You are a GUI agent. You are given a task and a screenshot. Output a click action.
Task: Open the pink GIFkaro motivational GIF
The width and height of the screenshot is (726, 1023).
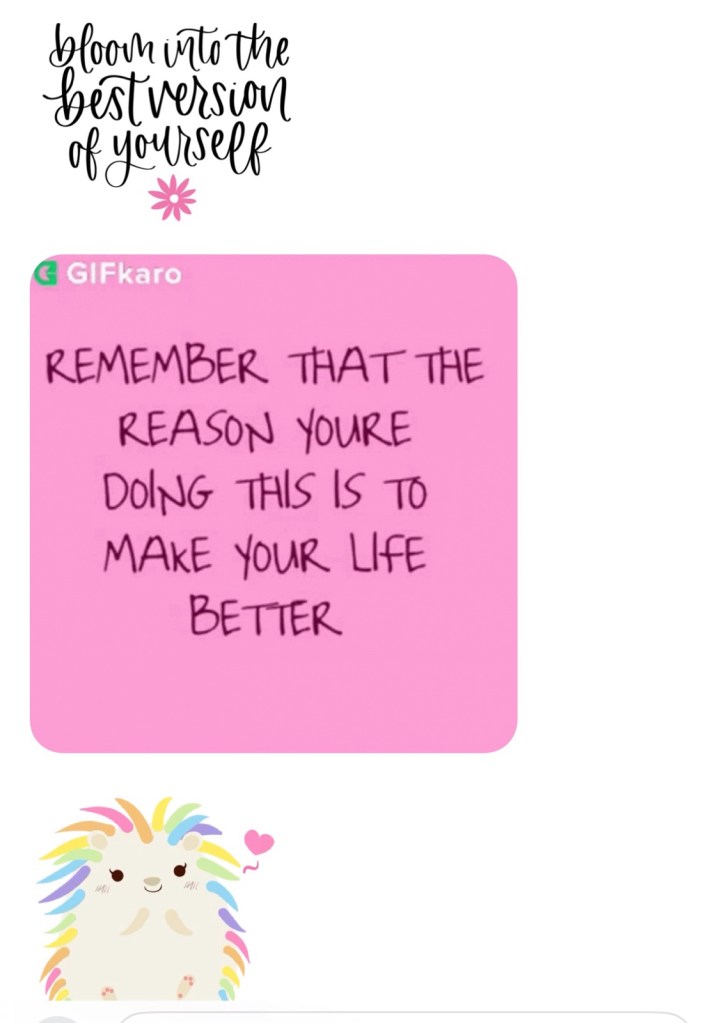[273, 503]
